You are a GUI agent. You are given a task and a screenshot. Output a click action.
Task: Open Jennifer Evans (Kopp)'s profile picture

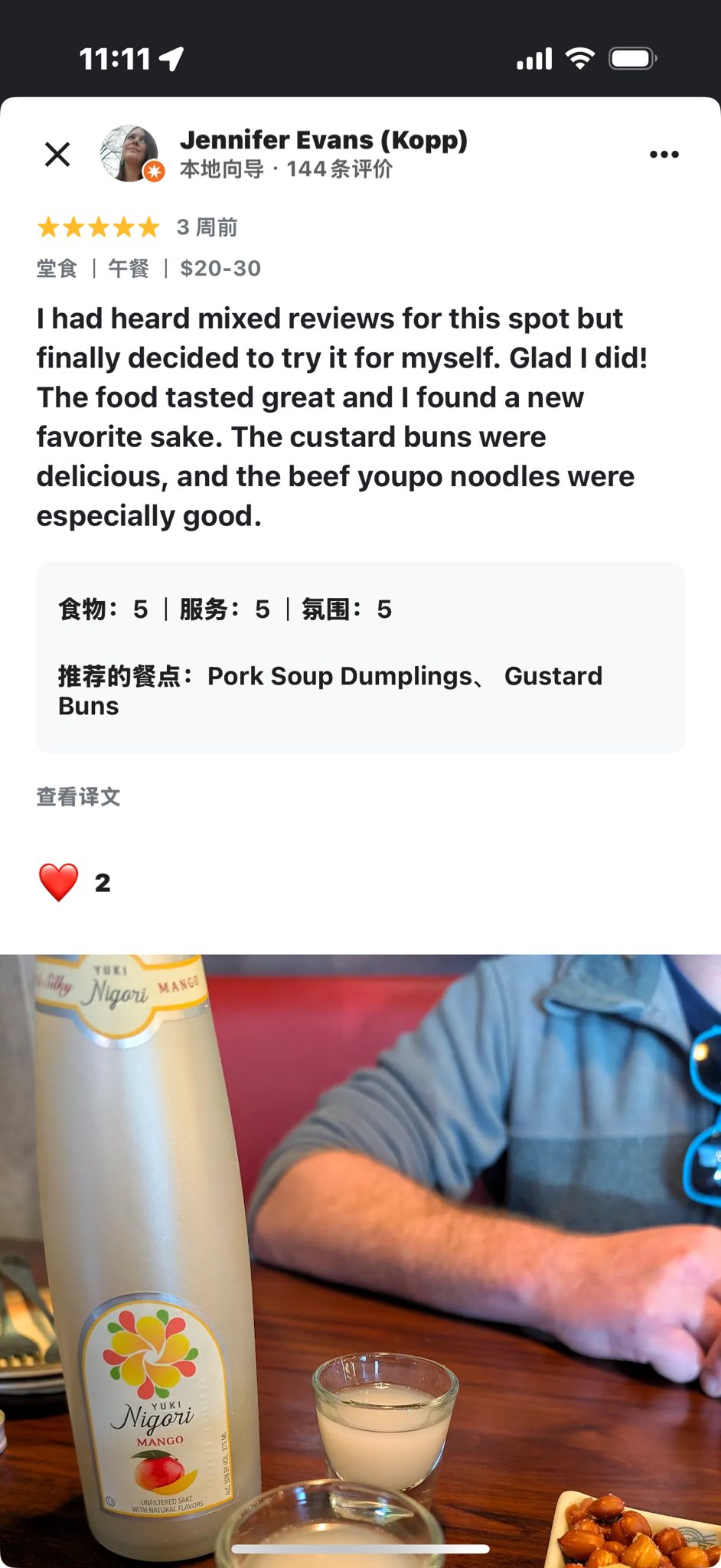(130, 154)
